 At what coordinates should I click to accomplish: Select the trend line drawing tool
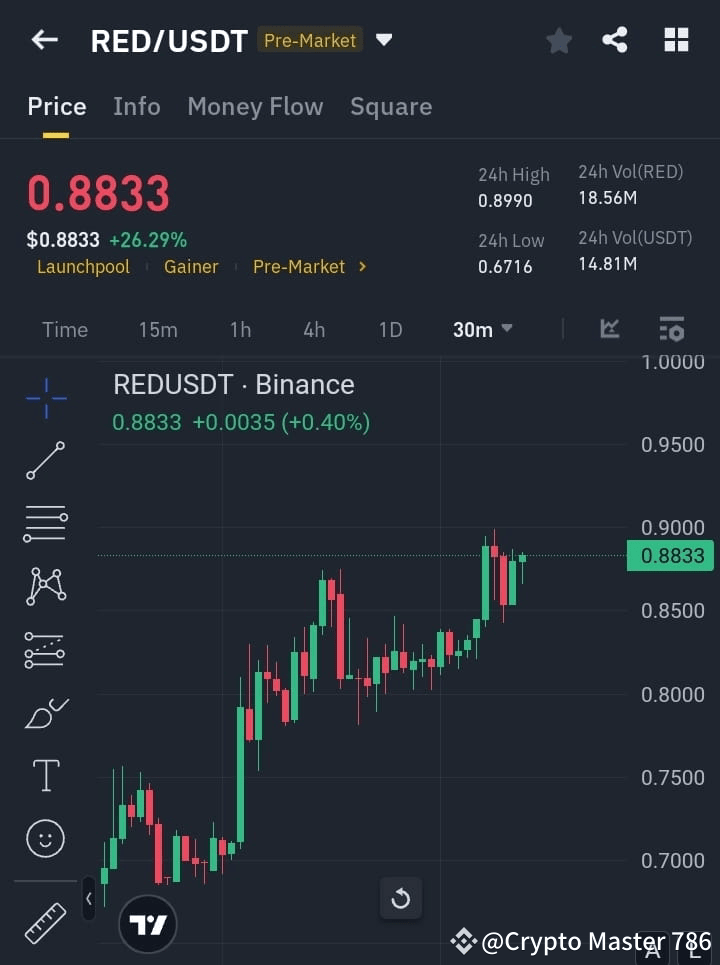[x=45, y=461]
